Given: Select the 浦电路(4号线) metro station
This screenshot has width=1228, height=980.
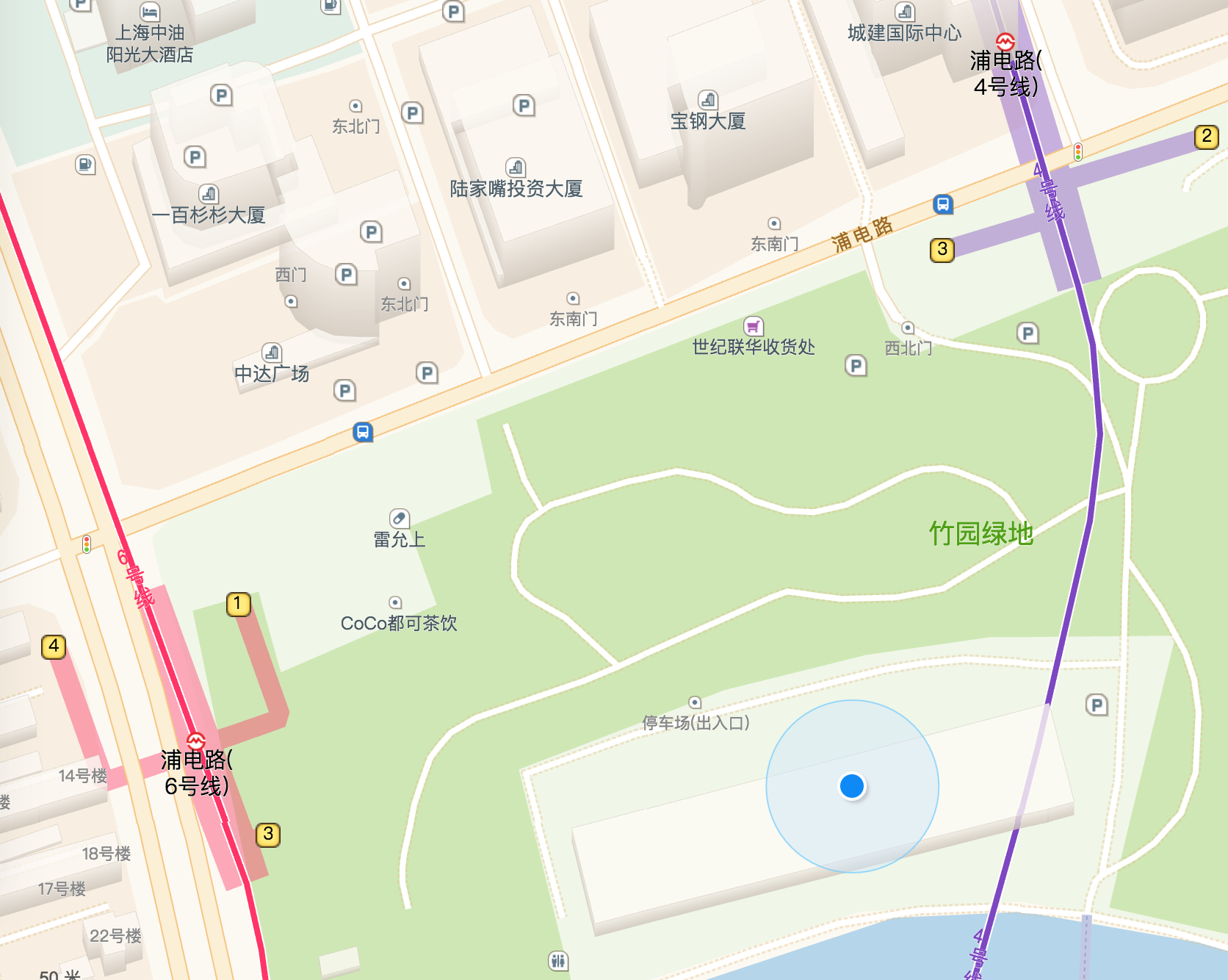Looking at the screenshot, I should 1005,42.
